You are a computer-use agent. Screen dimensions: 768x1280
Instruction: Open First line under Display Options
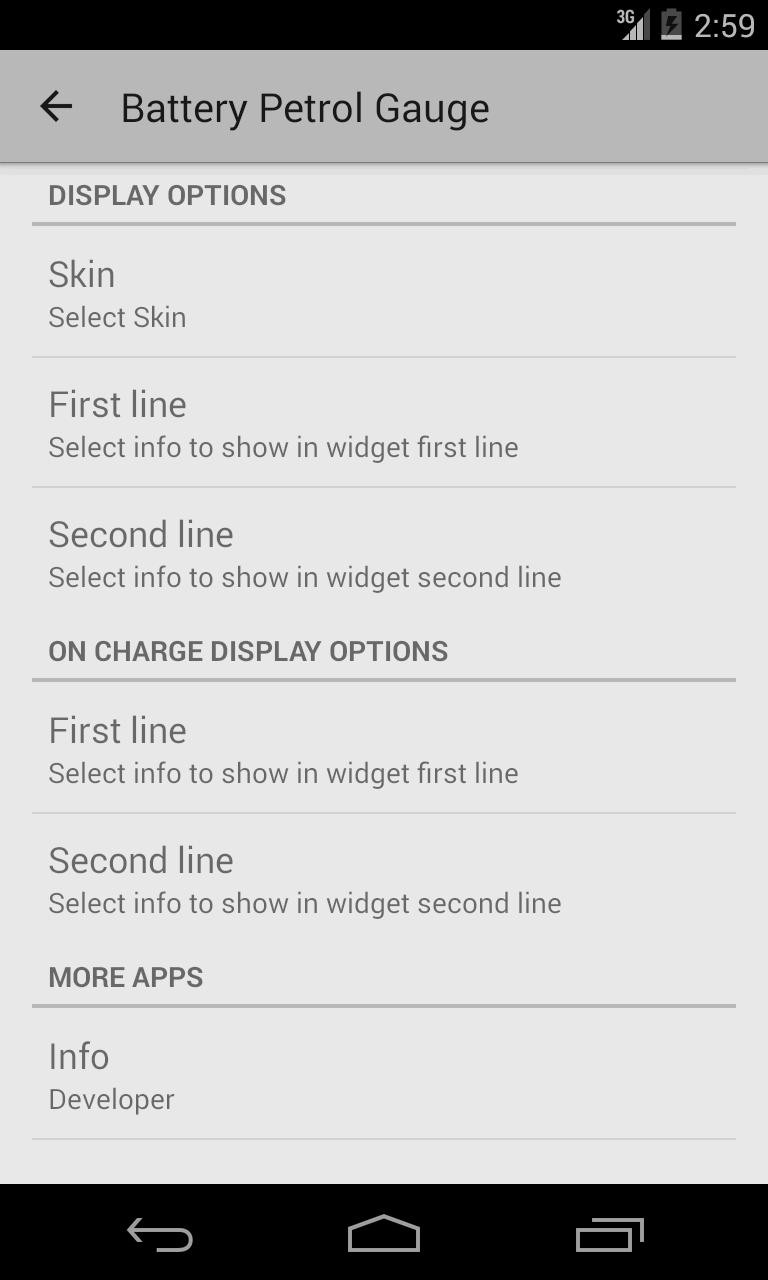(384, 423)
